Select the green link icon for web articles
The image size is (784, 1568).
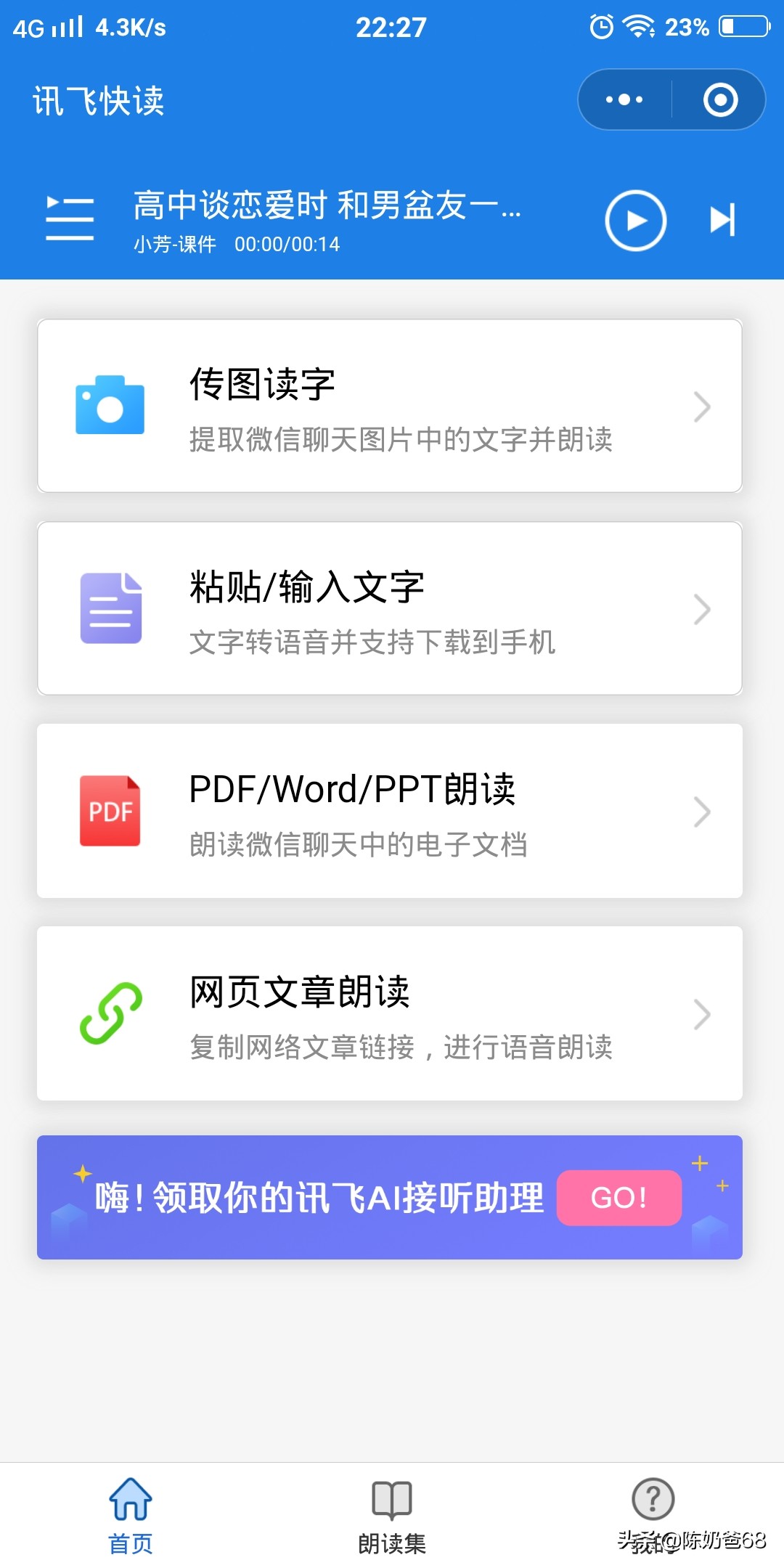109,1015
